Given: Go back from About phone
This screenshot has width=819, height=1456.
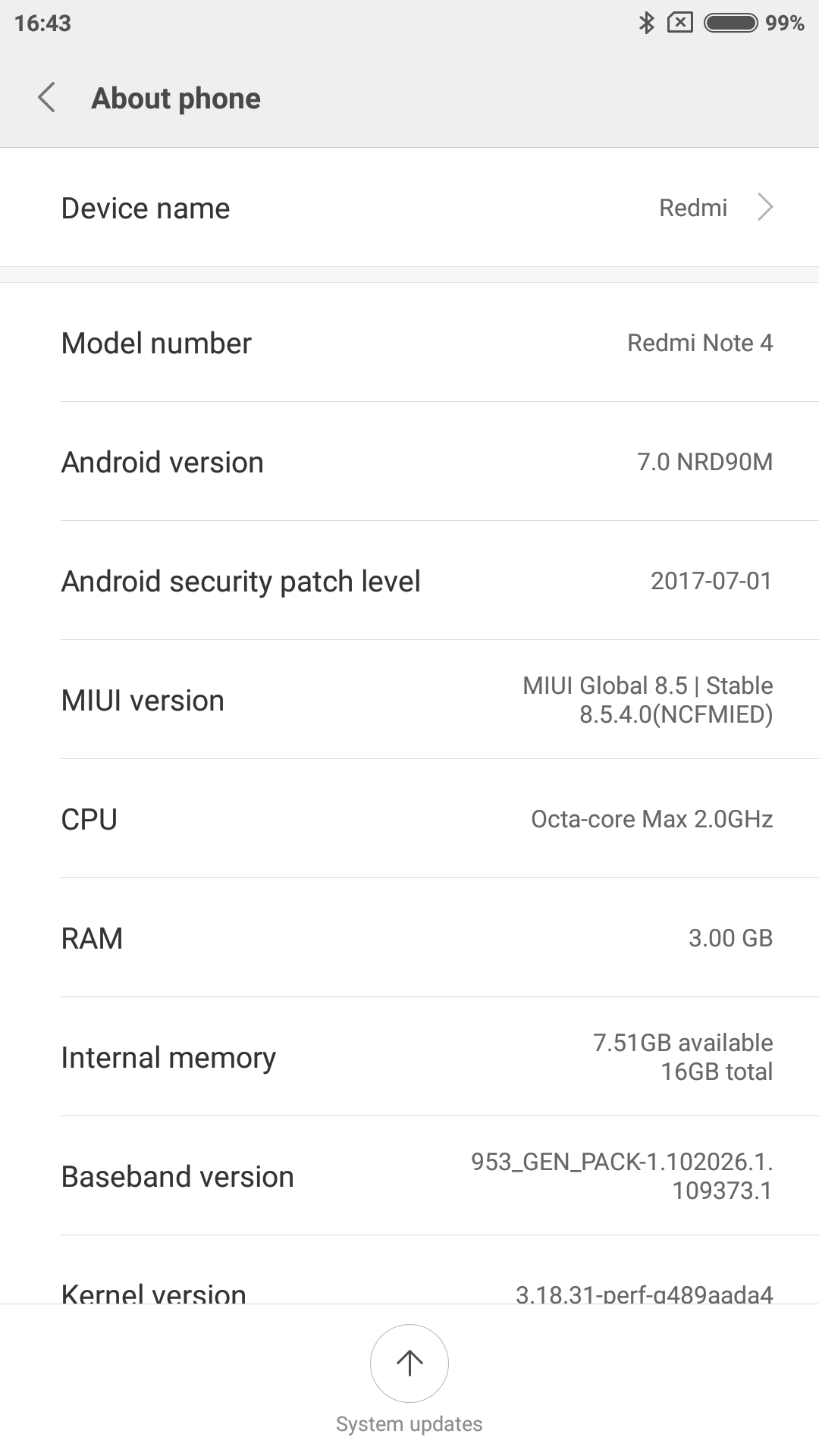Looking at the screenshot, I should [47, 98].
